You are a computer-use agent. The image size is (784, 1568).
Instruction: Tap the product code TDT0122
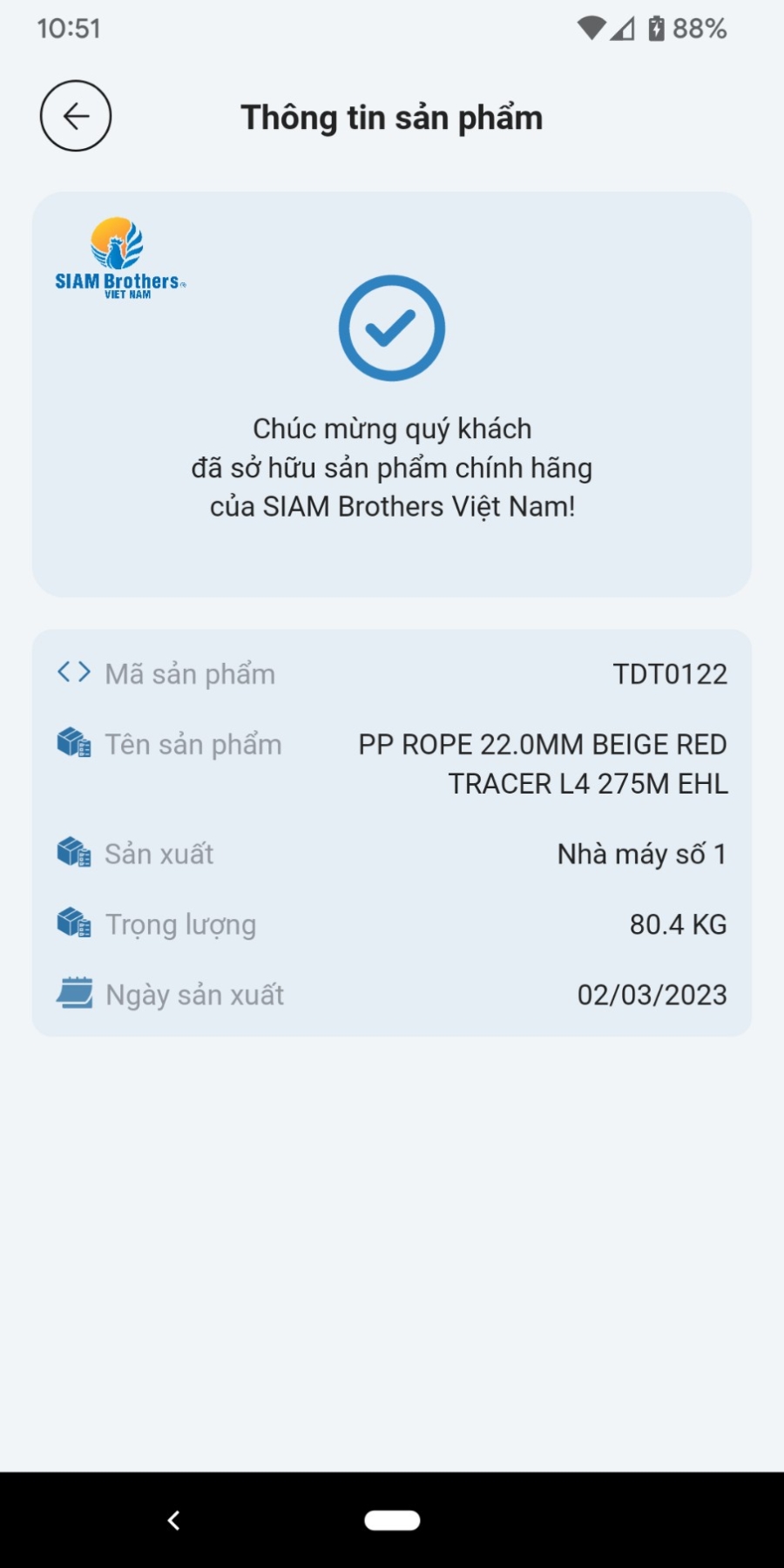pos(669,672)
